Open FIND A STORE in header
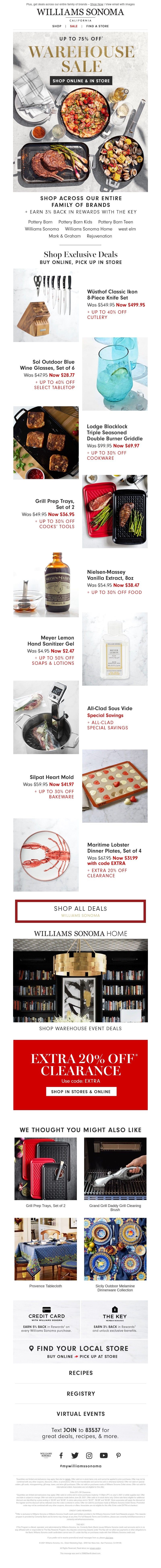 [x=97, y=26]
